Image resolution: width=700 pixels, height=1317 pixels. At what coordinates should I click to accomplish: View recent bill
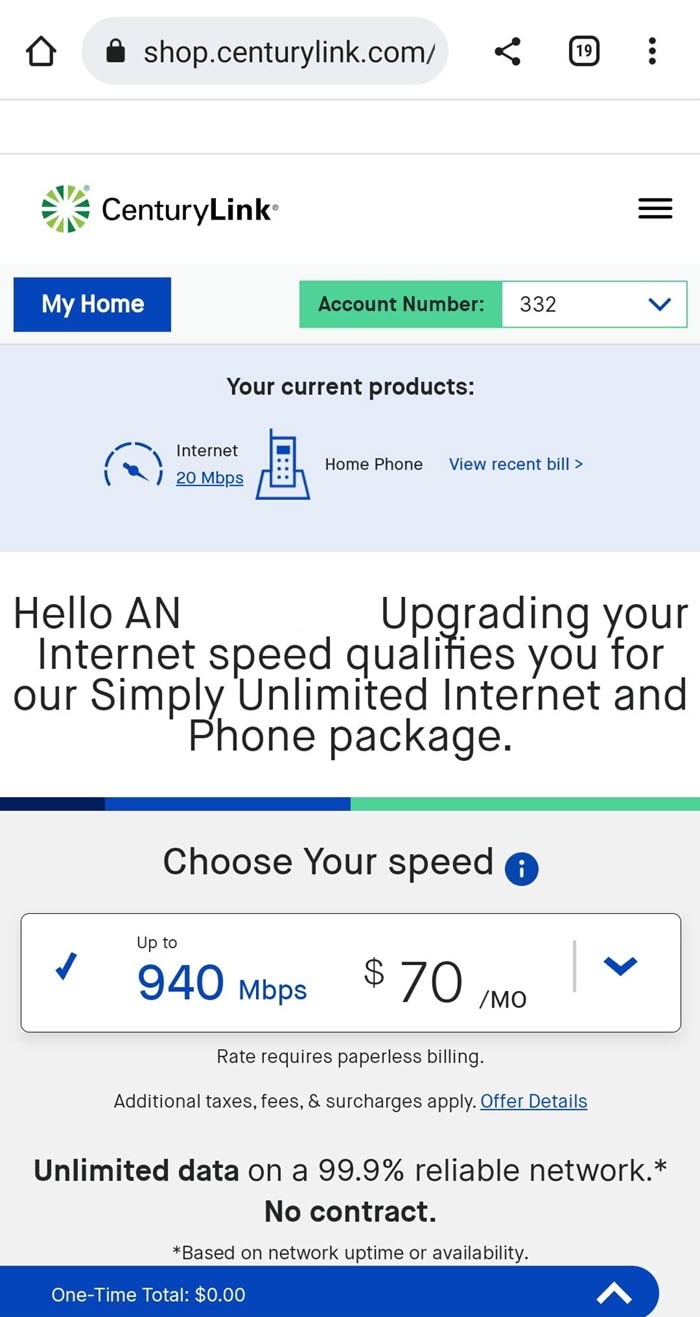515,464
